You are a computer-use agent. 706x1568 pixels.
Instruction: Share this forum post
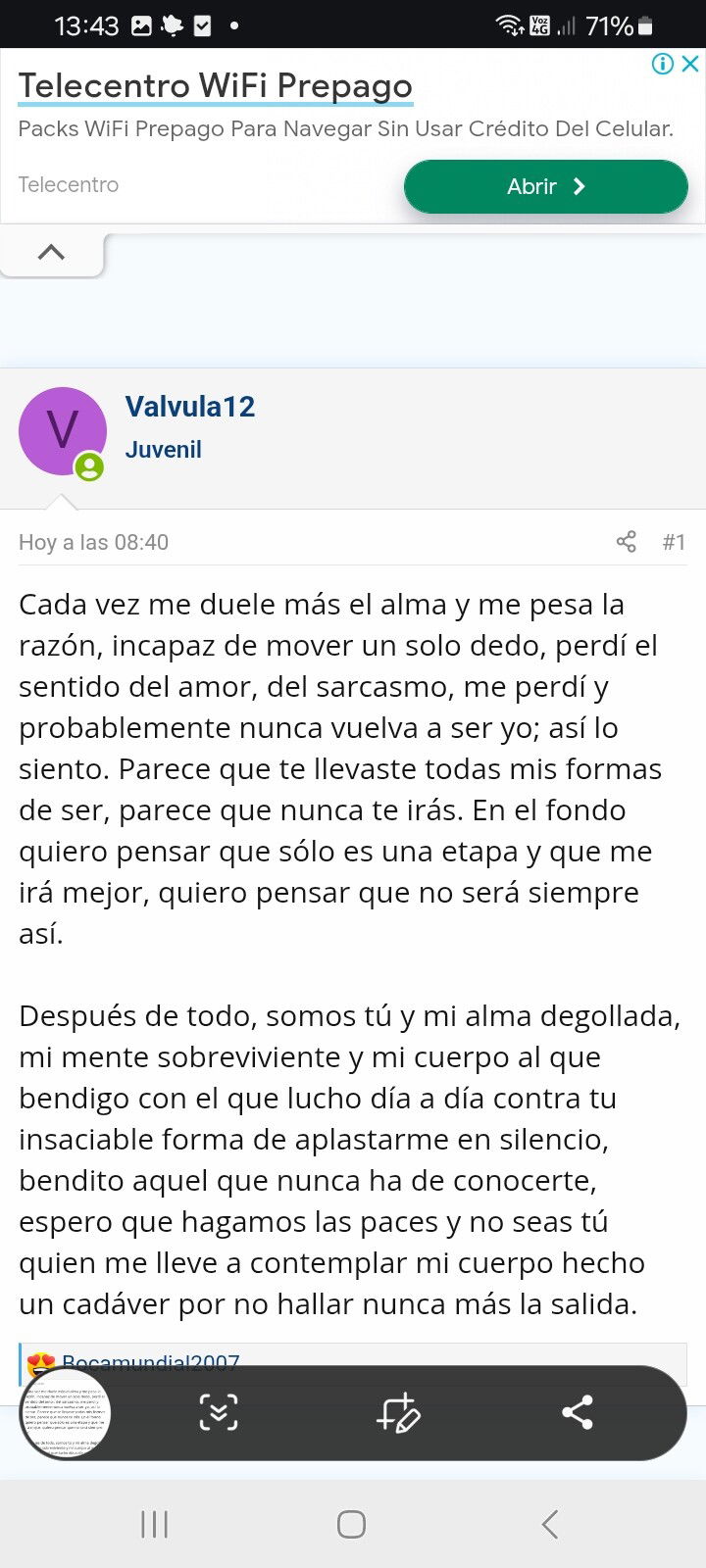tap(626, 542)
